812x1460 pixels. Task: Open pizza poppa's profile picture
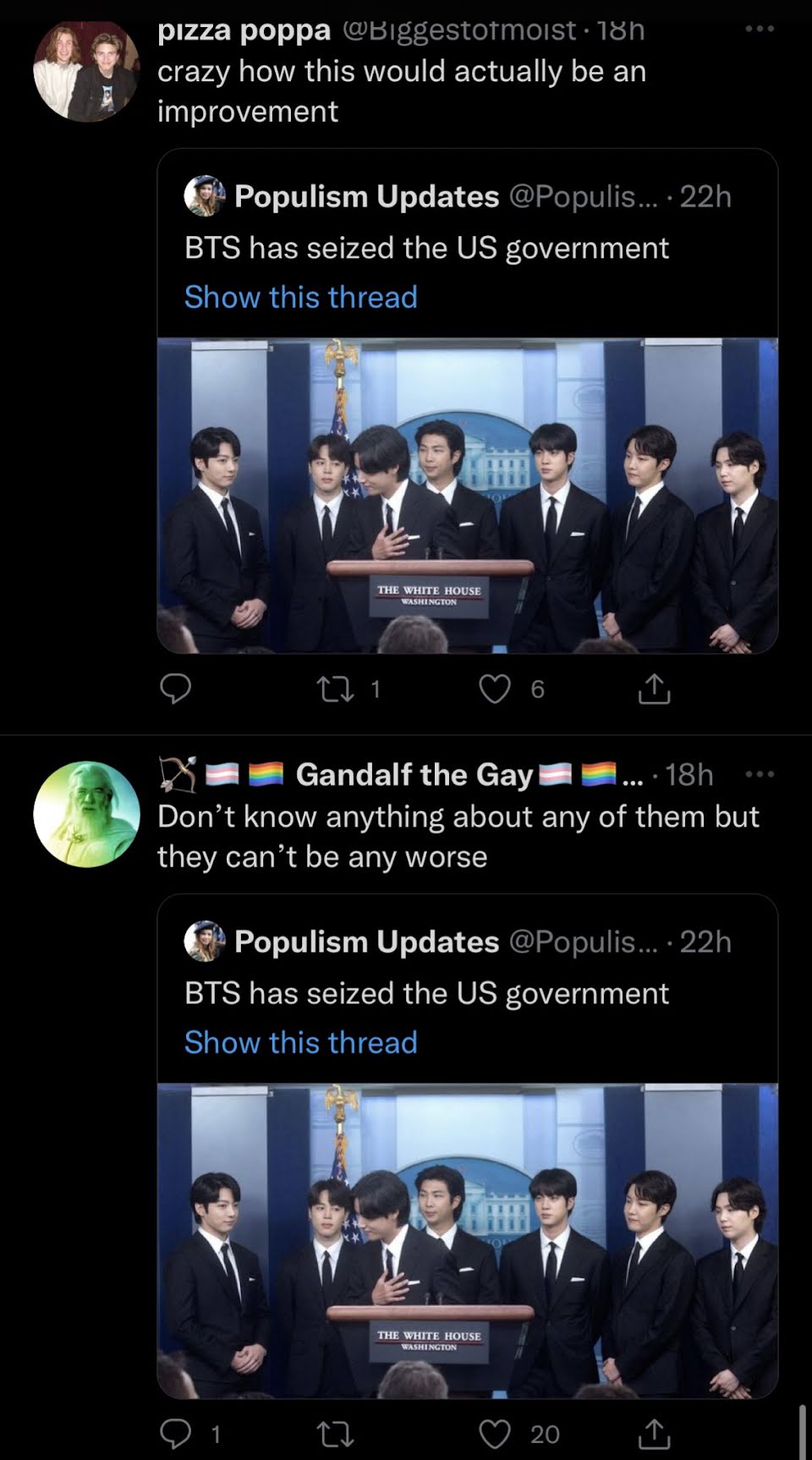86,69
